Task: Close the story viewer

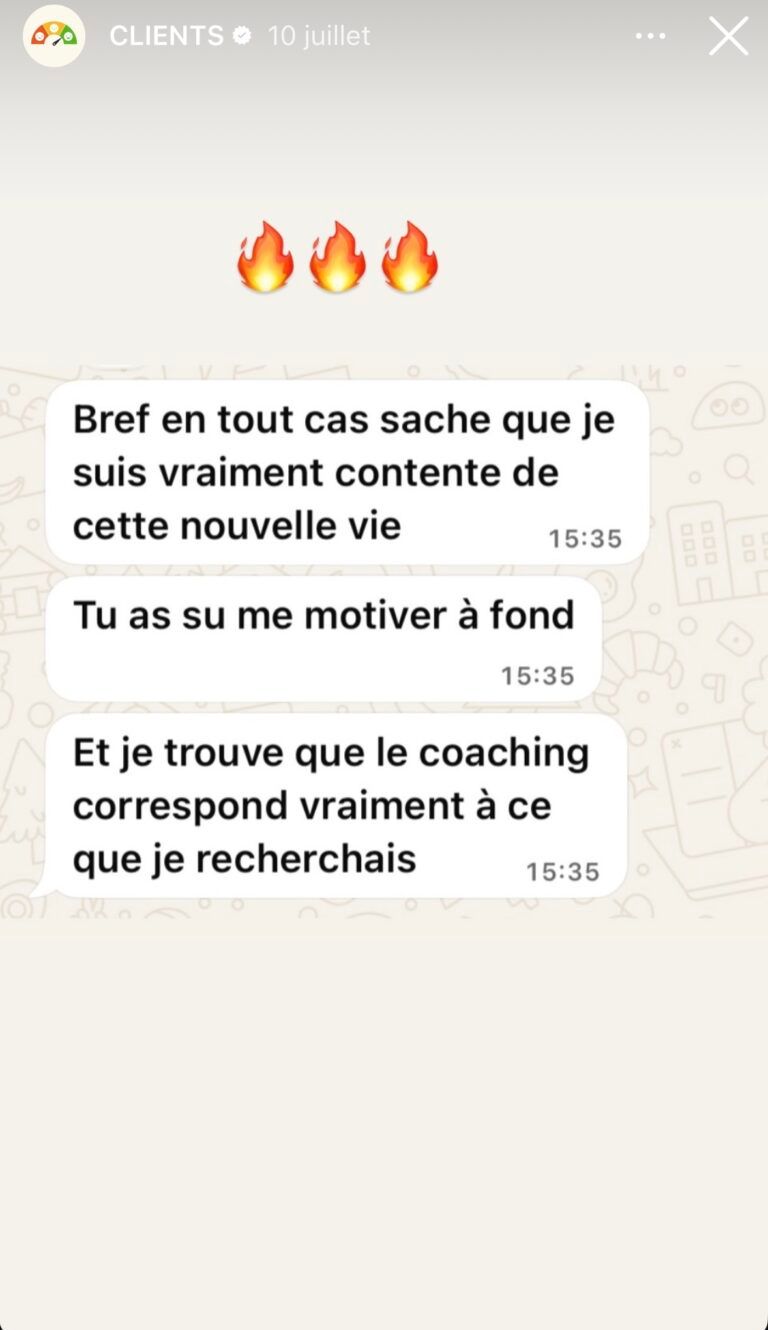Action: (728, 36)
